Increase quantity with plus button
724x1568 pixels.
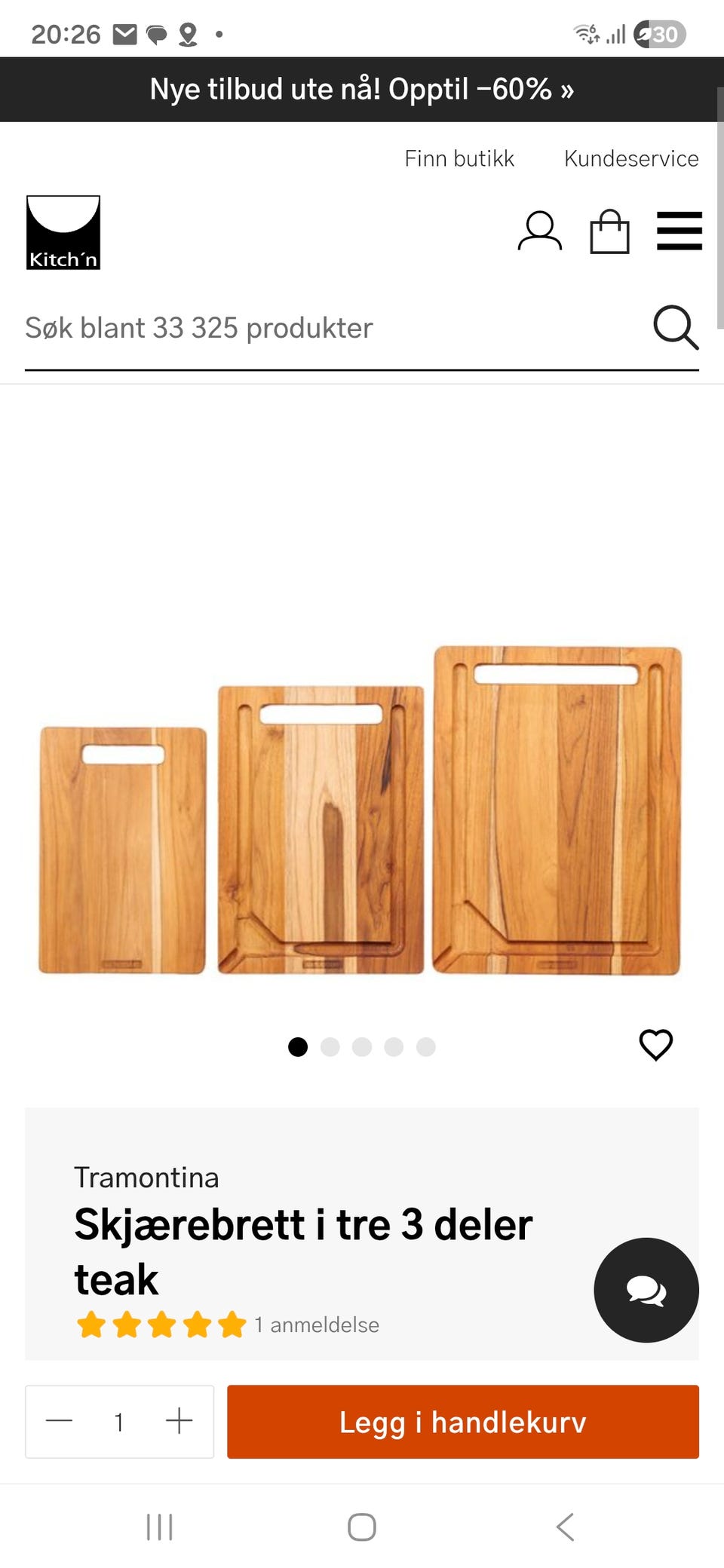click(179, 1421)
